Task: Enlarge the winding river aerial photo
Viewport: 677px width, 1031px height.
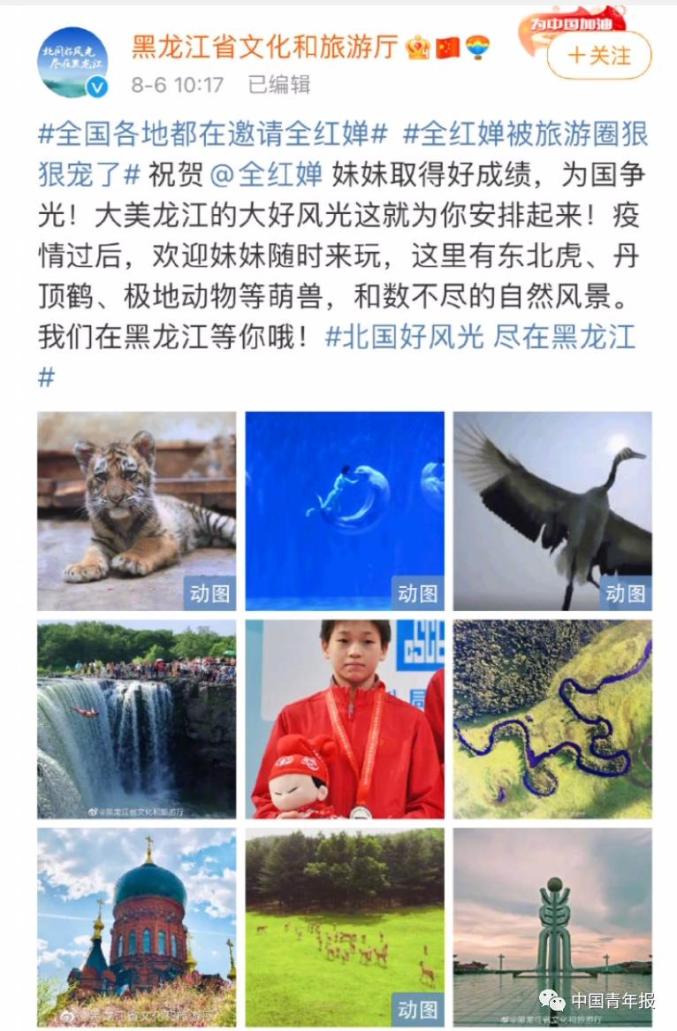Action: 553,719
